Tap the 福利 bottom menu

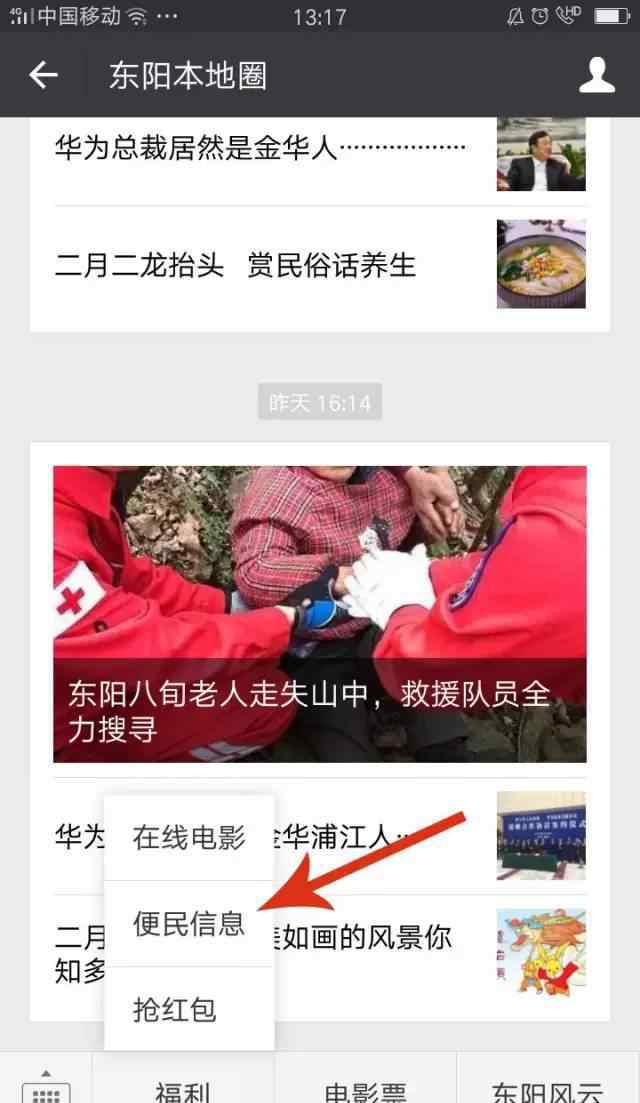click(183, 1087)
